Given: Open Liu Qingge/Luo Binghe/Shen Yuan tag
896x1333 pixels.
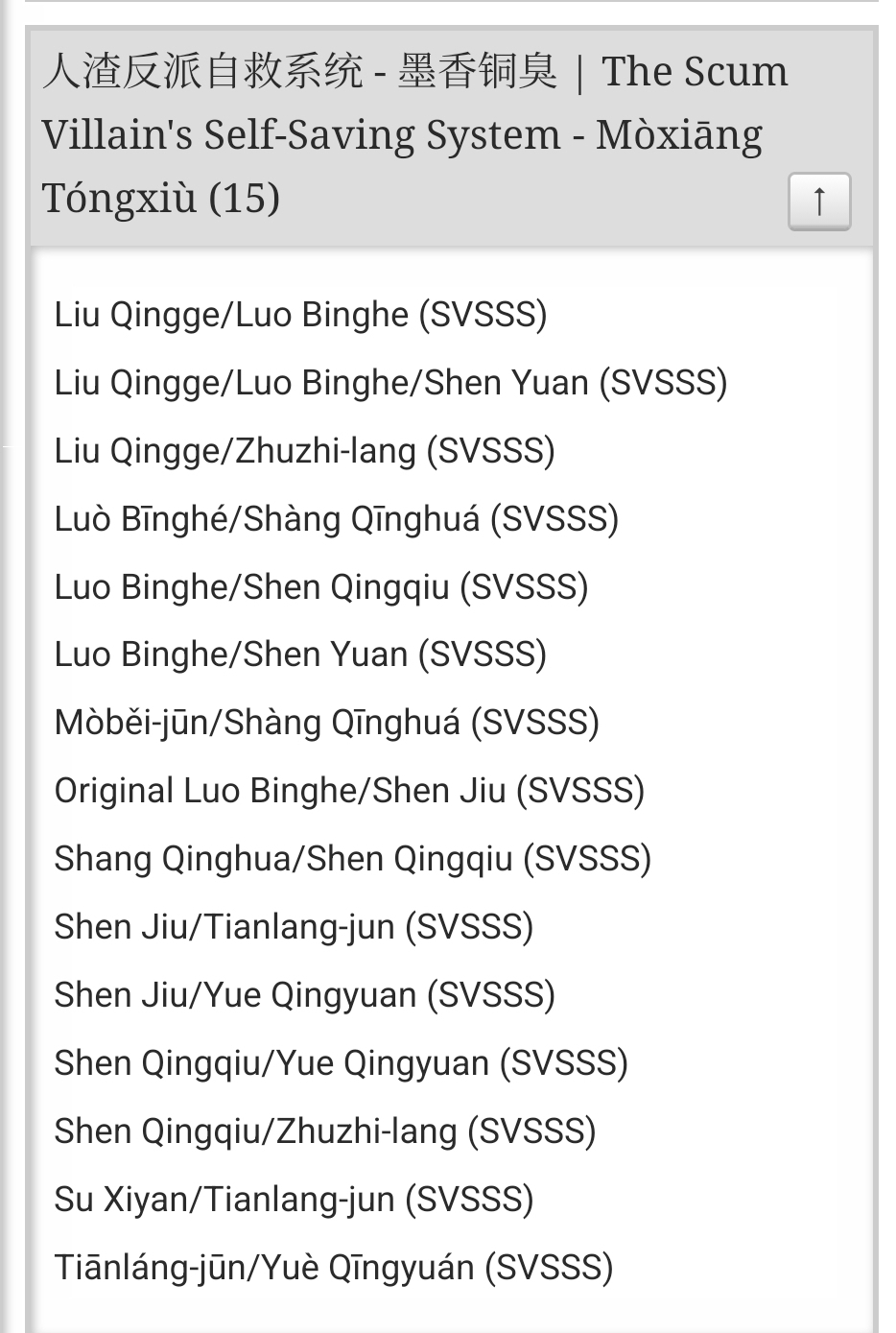Looking at the screenshot, I should 390,383.
